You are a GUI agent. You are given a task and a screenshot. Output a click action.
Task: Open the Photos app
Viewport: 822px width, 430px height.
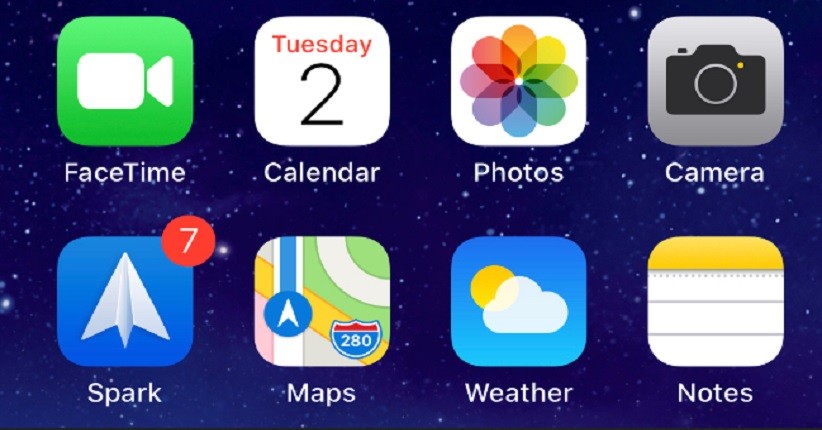(518, 81)
